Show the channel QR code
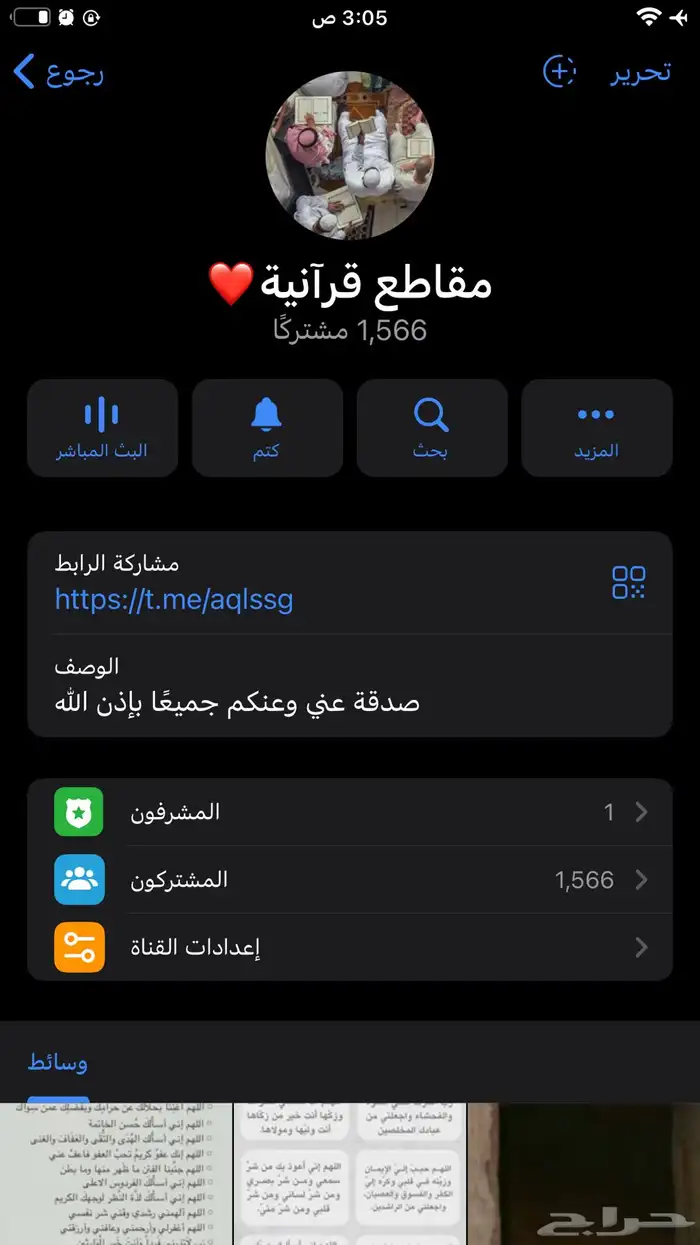This screenshot has height=1245, width=700. click(628, 582)
